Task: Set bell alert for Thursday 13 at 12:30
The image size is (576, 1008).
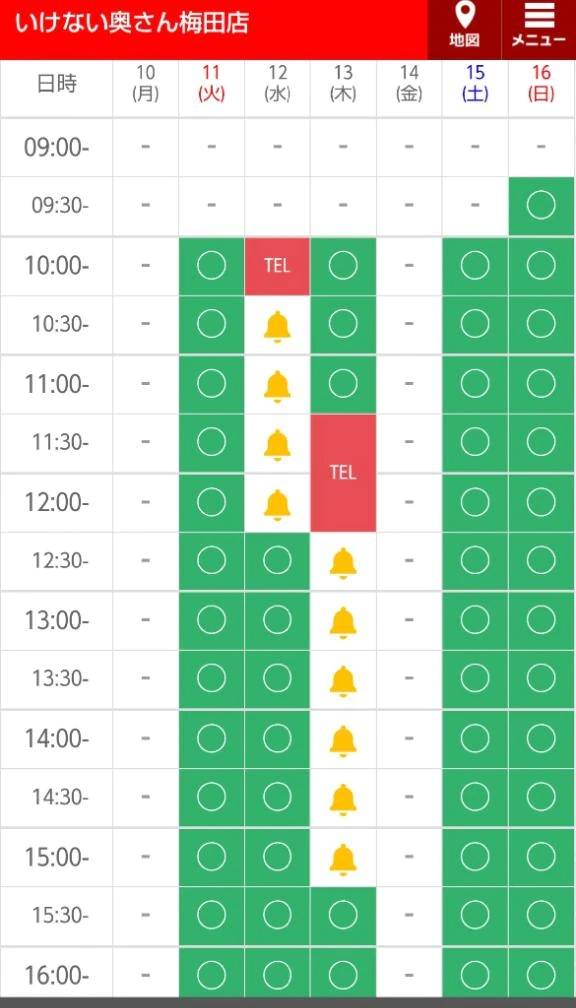Action: (343, 562)
